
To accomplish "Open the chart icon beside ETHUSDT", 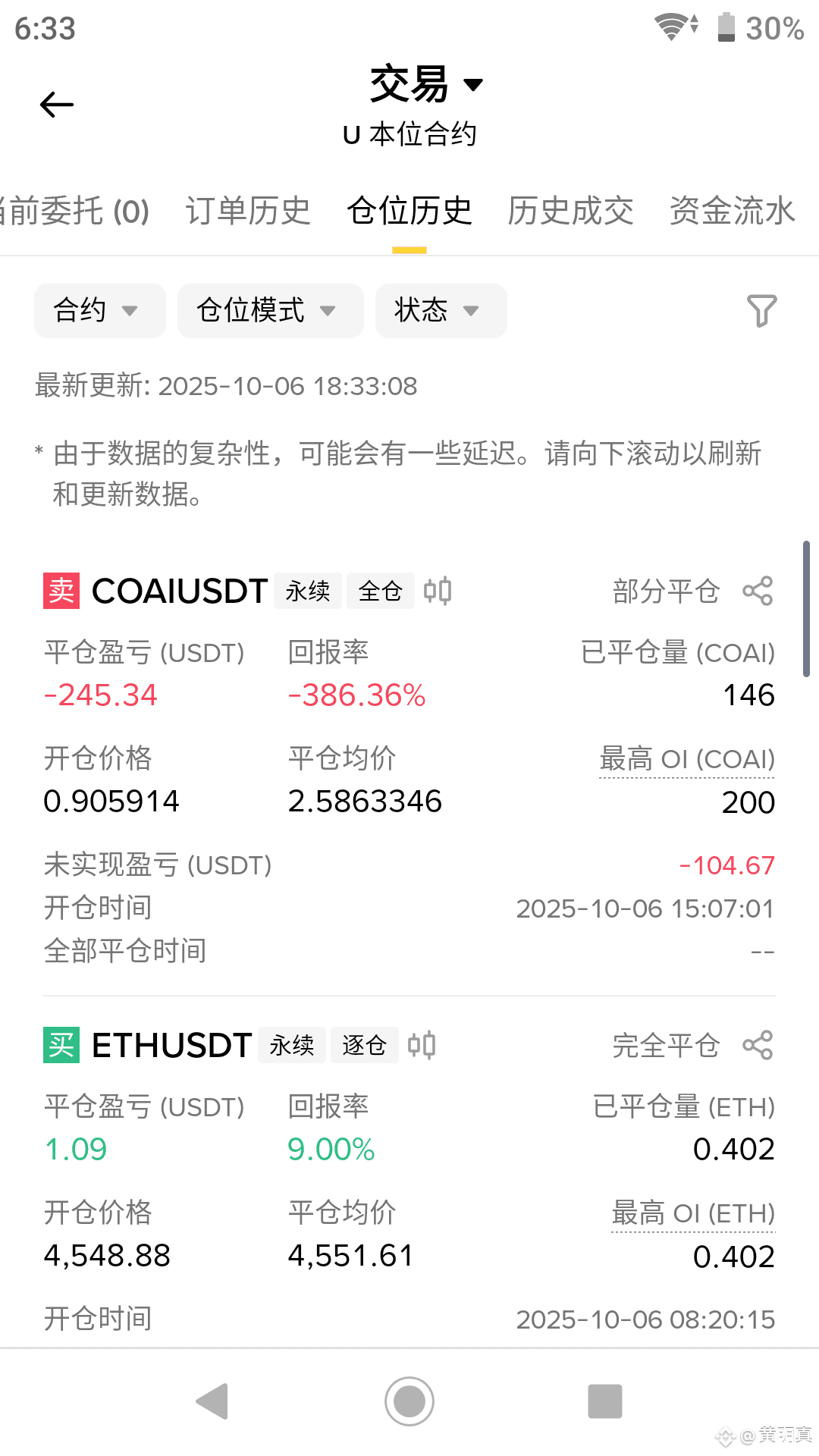I will click(x=422, y=1045).
